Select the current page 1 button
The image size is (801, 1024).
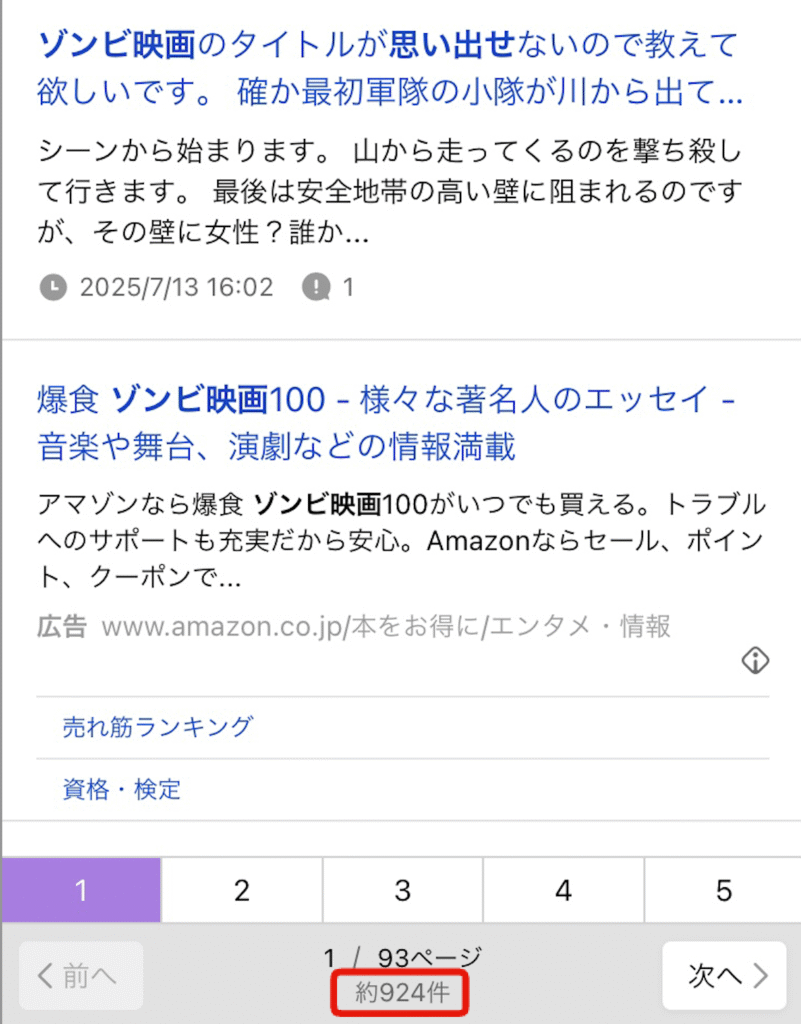point(81,890)
